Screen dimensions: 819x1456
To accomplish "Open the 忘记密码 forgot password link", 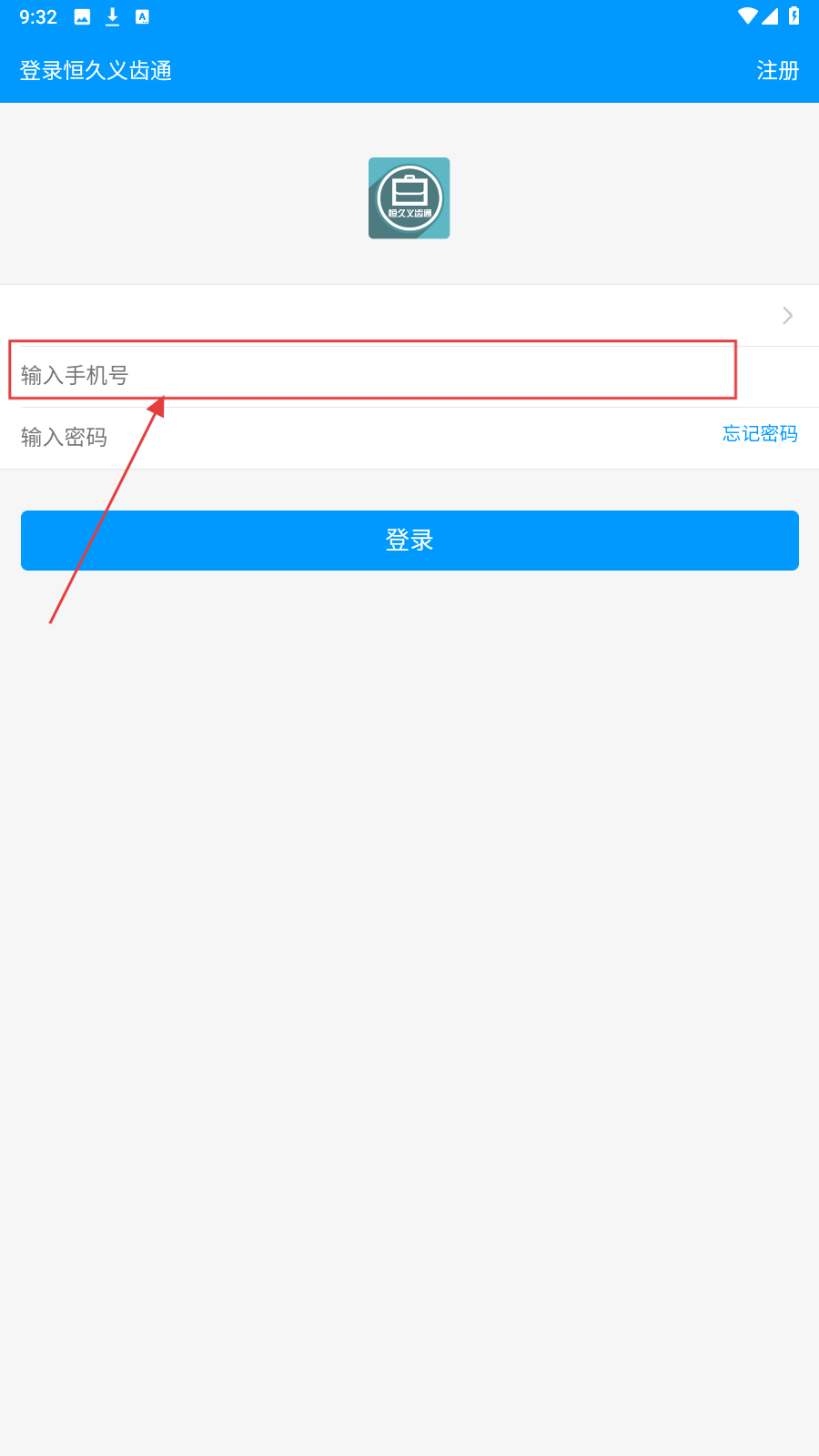I will click(x=760, y=434).
